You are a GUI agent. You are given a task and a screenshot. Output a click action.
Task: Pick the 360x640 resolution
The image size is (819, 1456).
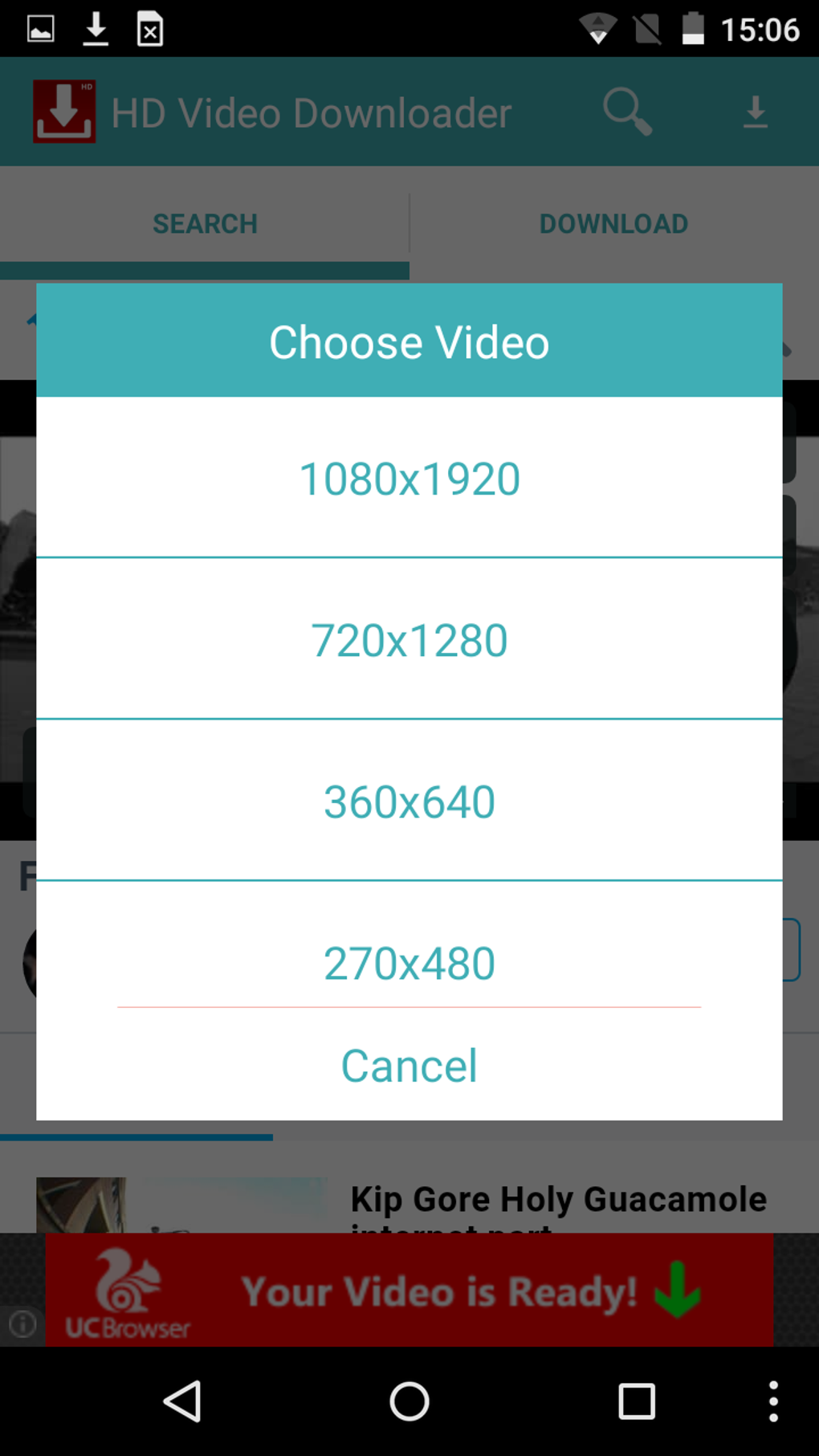pos(409,801)
